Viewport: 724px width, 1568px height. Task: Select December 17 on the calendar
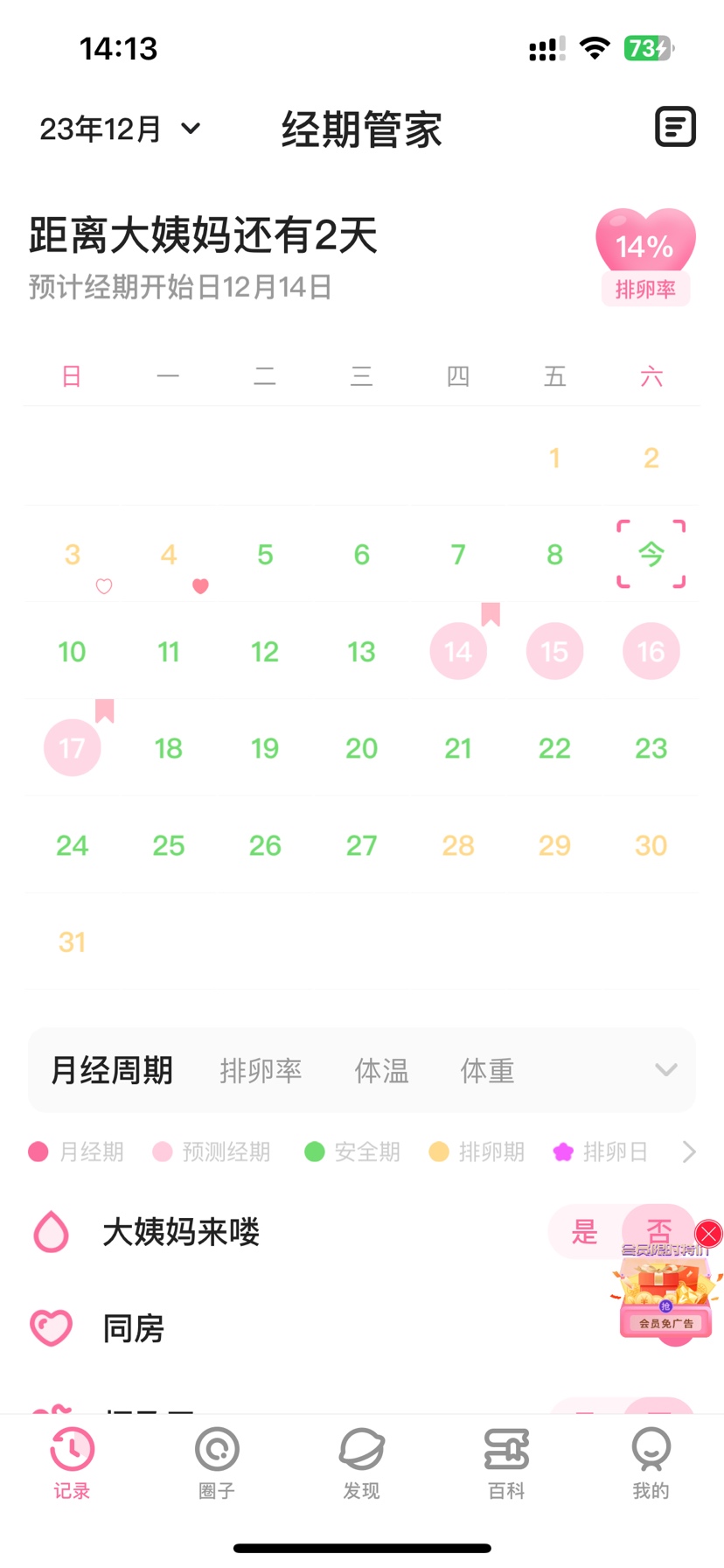pyautogui.click(x=73, y=748)
